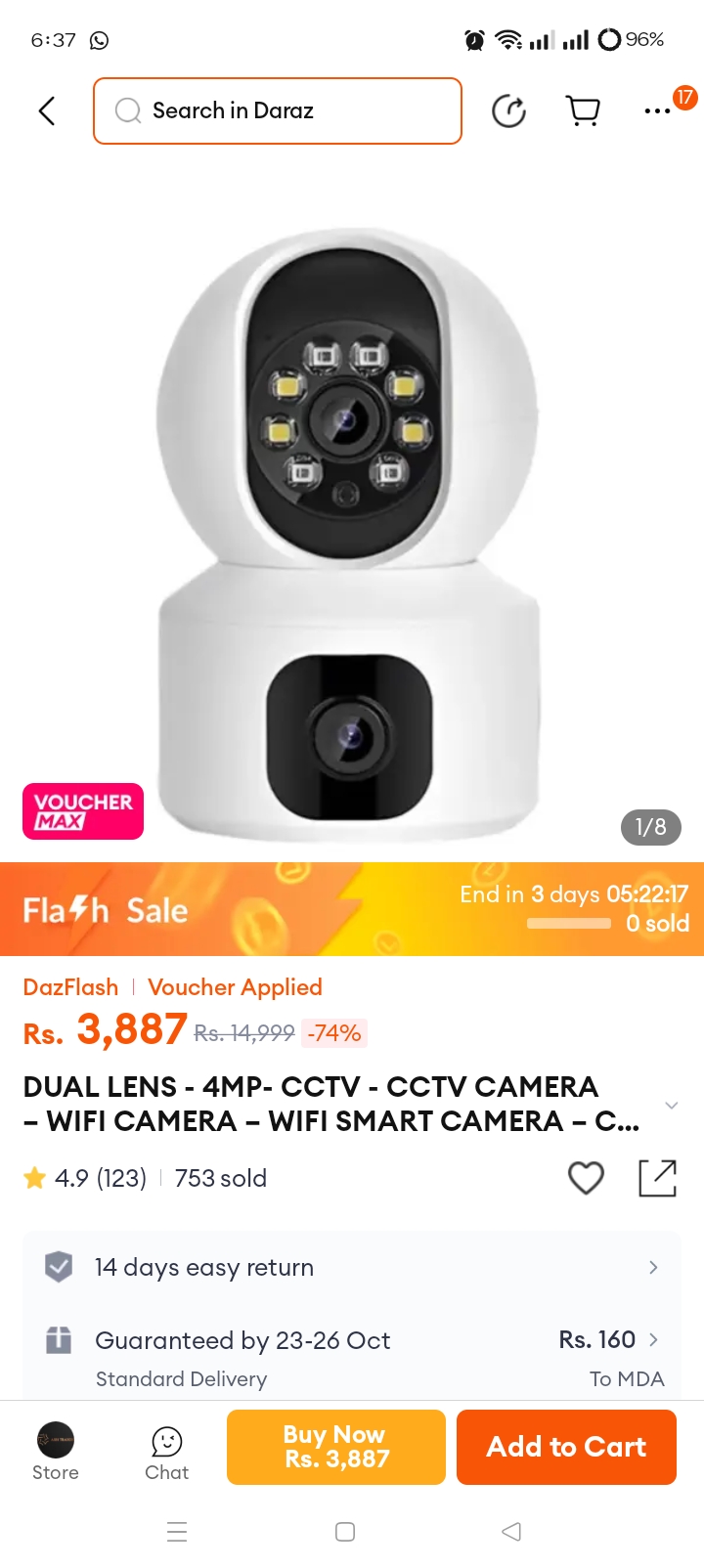Tap the circular arrow icon beside search
The width and height of the screenshot is (704, 1568).
click(x=508, y=110)
